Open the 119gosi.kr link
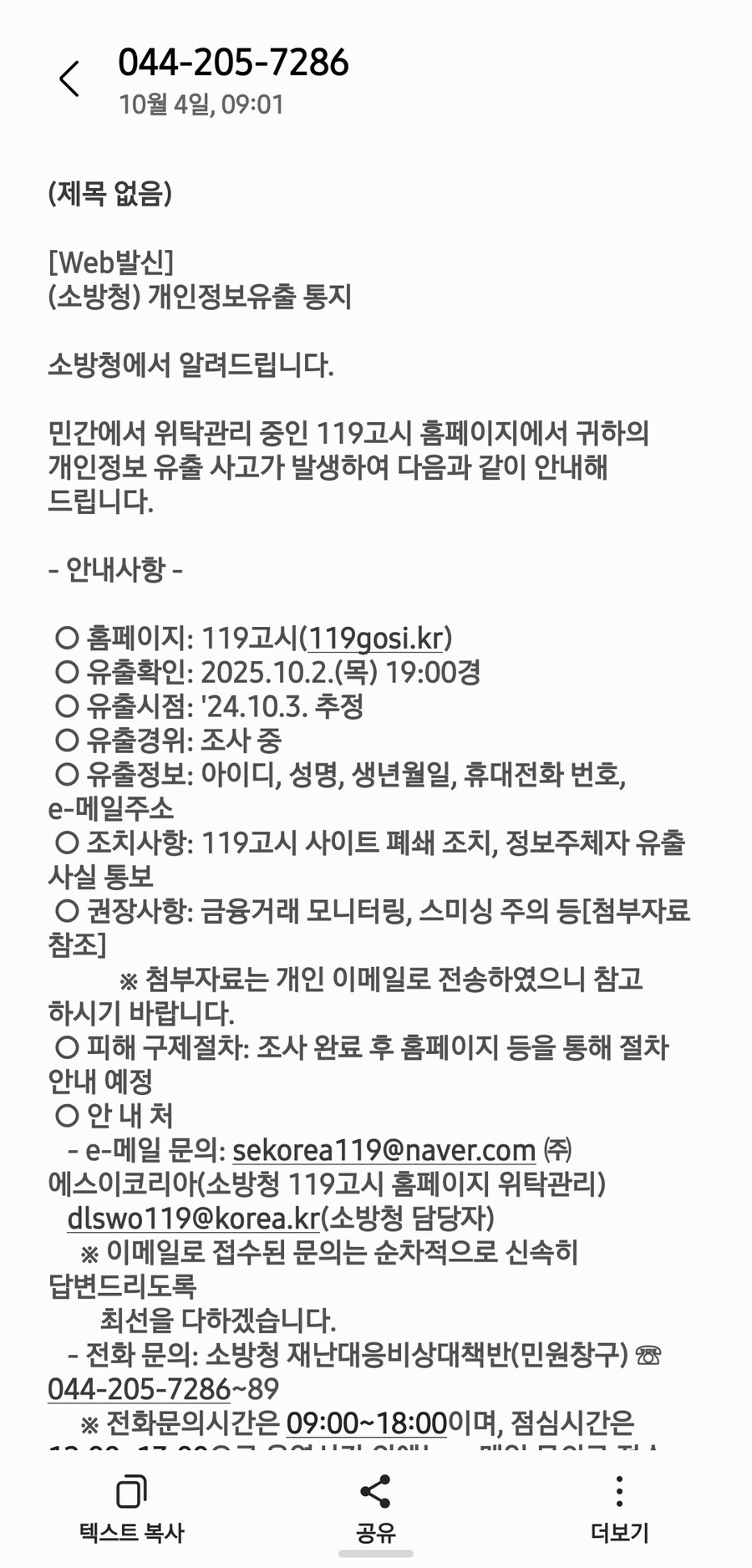752x1568 pixels. pos(375,639)
